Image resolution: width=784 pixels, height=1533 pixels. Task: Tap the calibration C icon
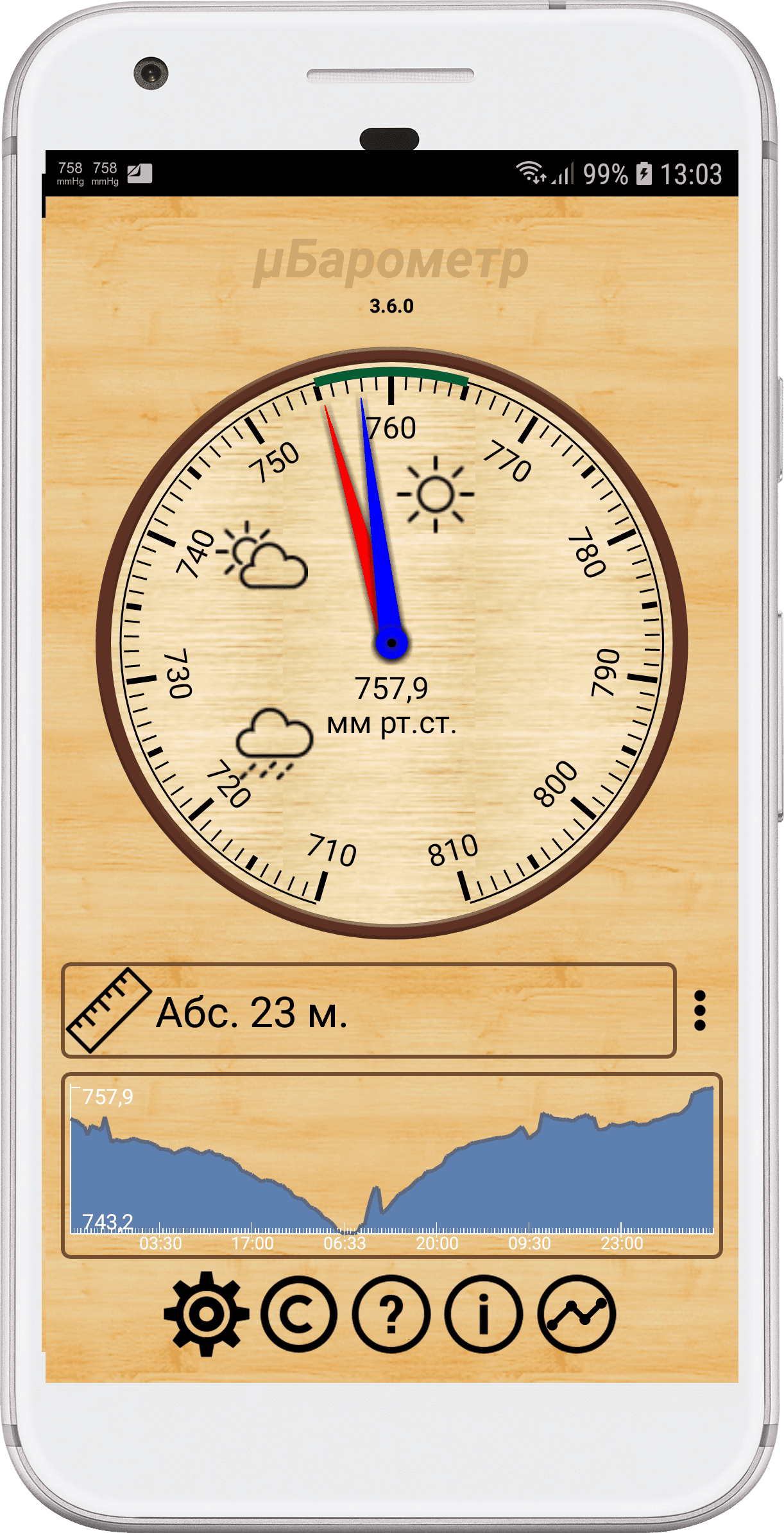pyautogui.click(x=299, y=1313)
